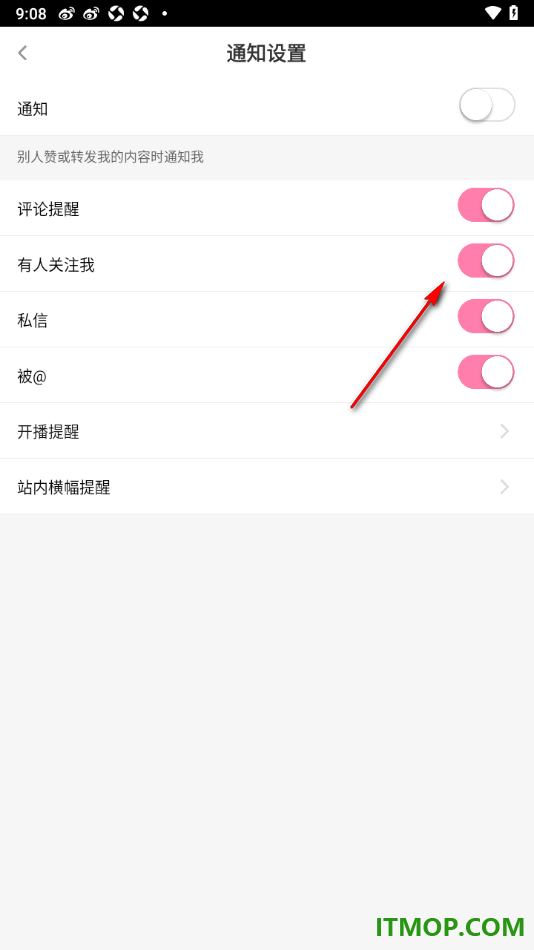Switch off the 私信 toggle
534x950 pixels.
pyautogui.click(x=486, y=316)
